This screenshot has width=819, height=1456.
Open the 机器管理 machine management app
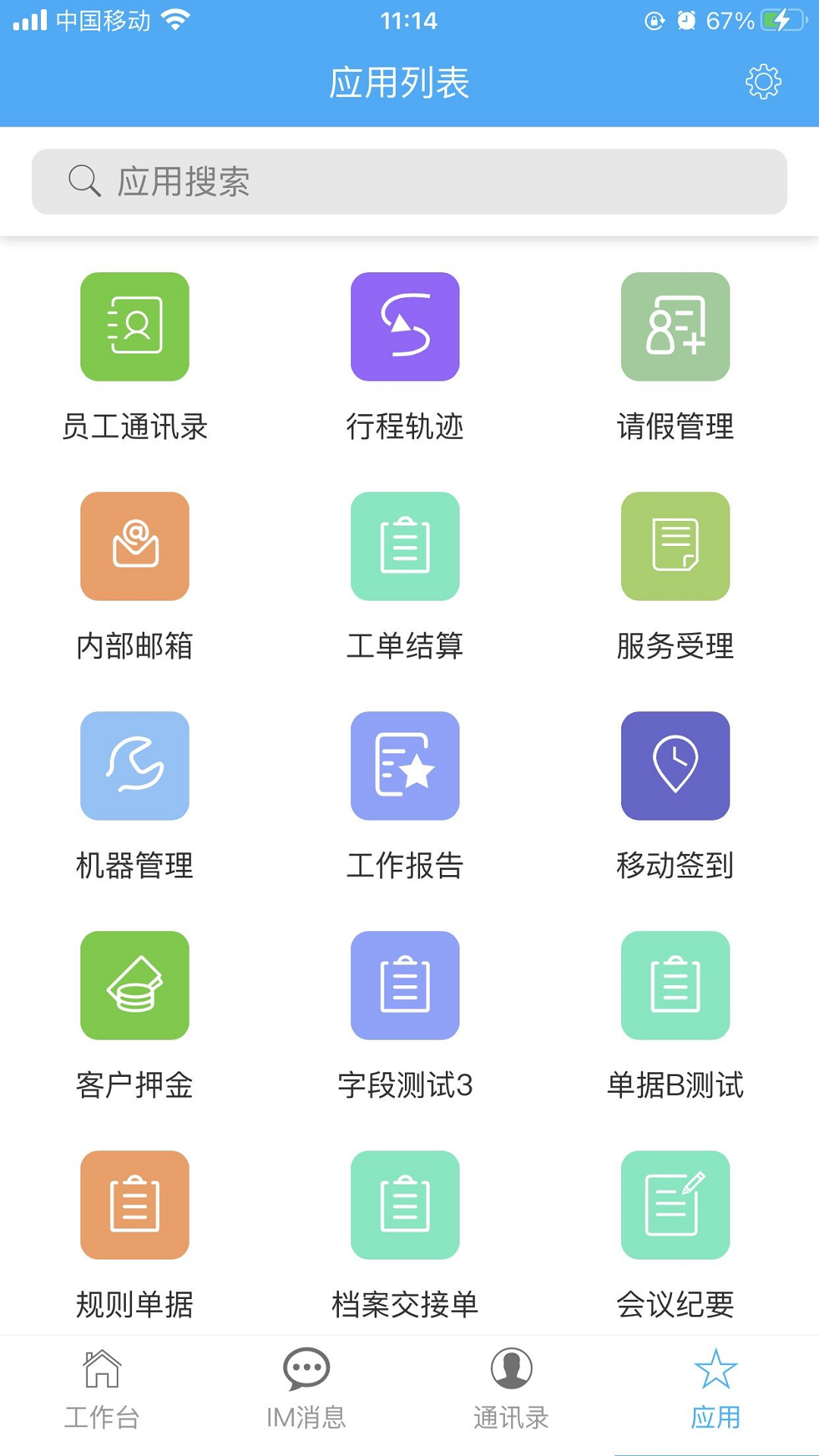(x=134, y=767)
